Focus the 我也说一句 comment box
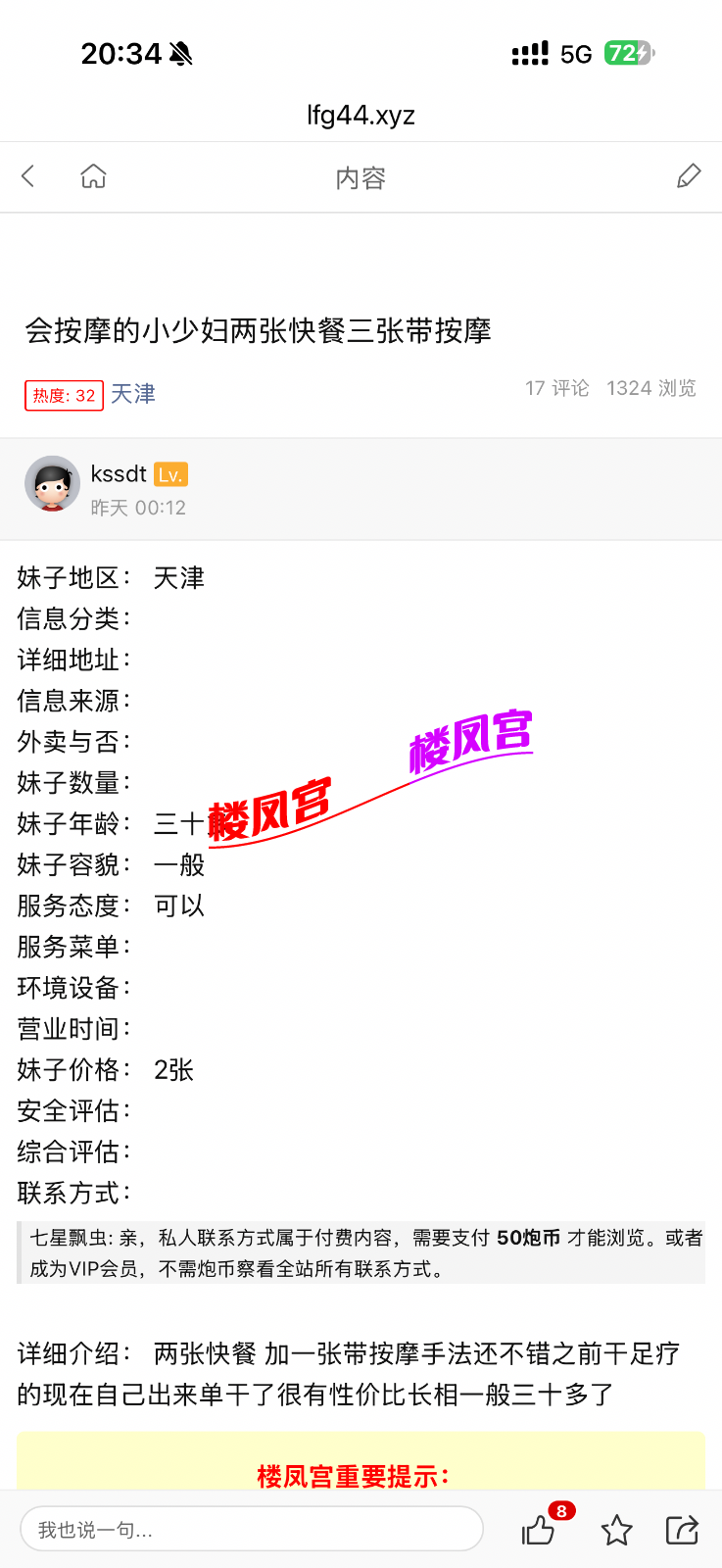 point(251,1529)
